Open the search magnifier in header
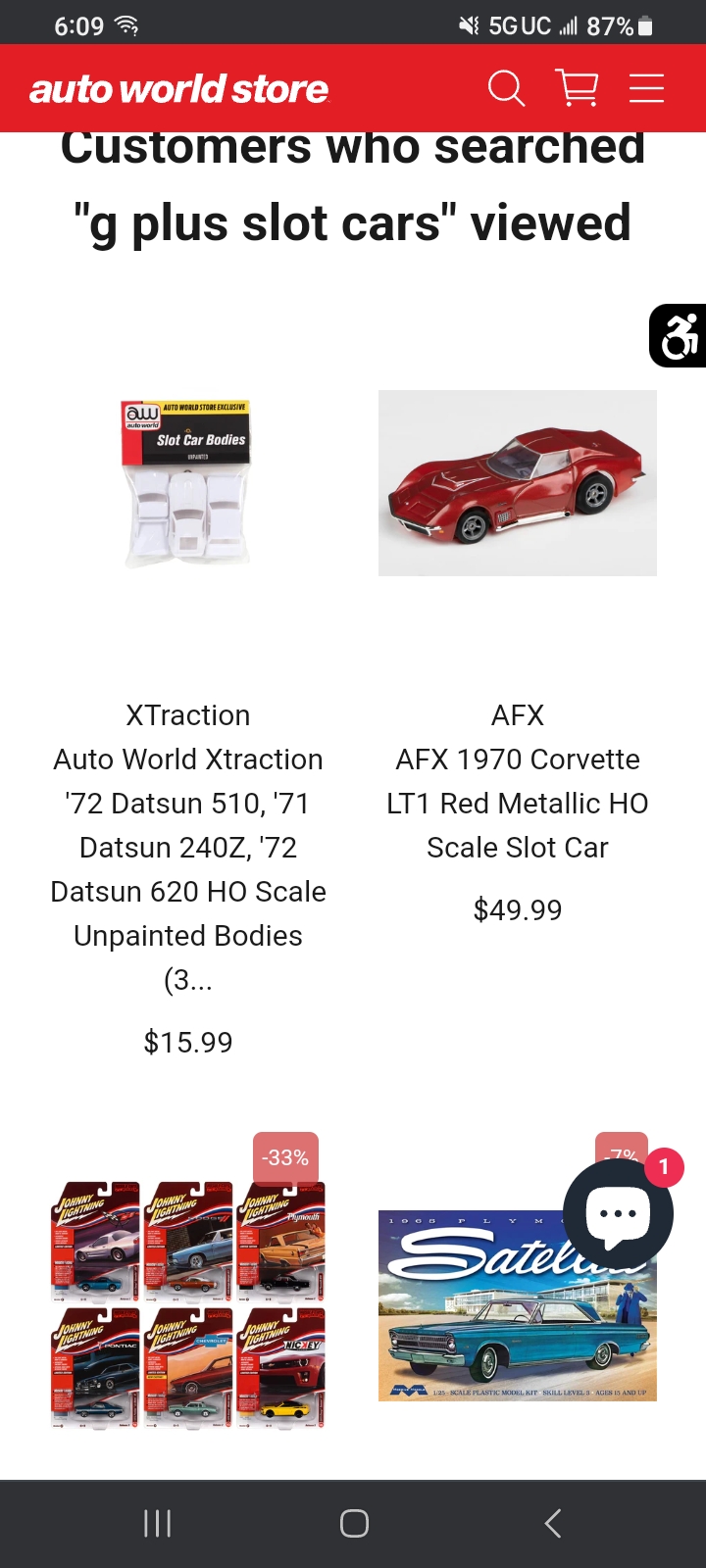The image size is (706, 1568). click(x=506, y=88)
